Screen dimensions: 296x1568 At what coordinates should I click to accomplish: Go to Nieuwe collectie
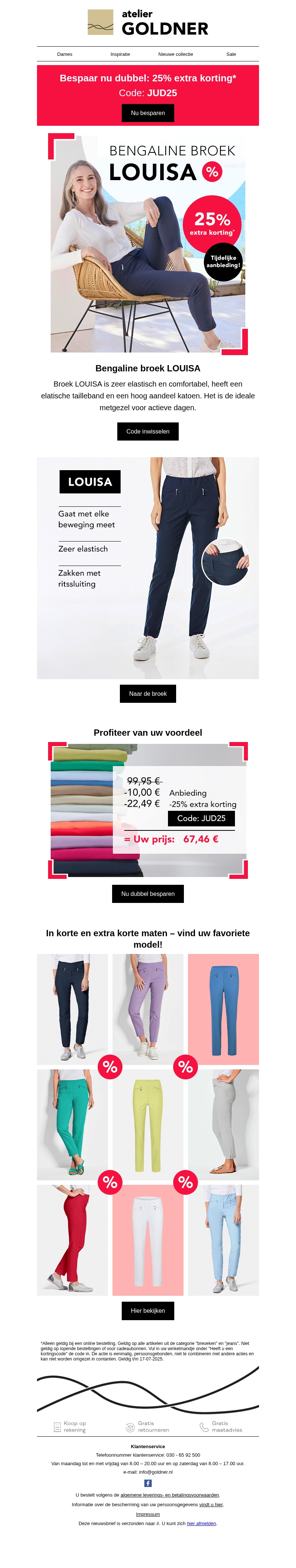[175, 54]
